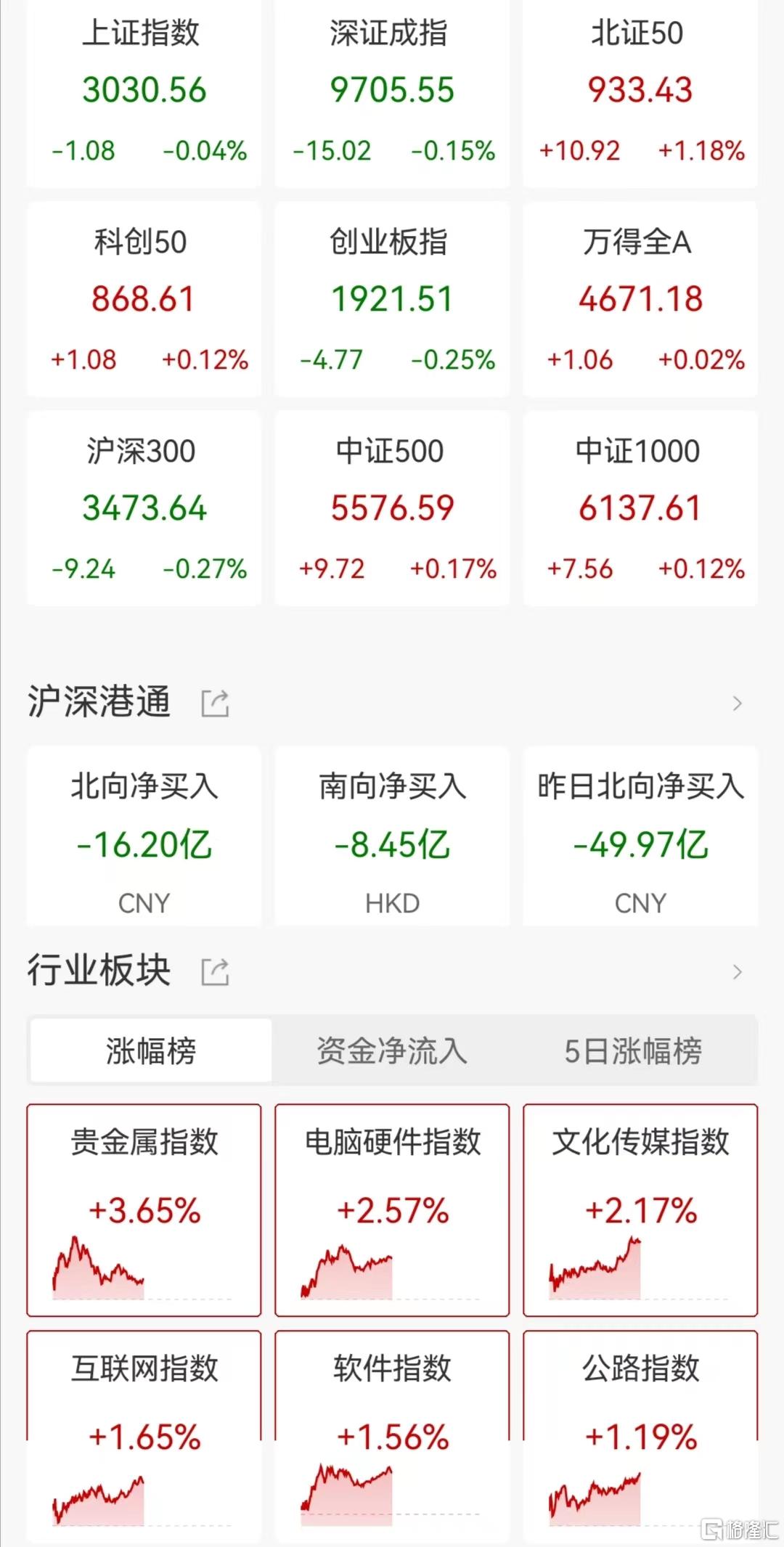Viewport: 784px width, 1547px height.
Task: Open the 贵金属指数 sector card
Action: click(x=144, y=1210)
